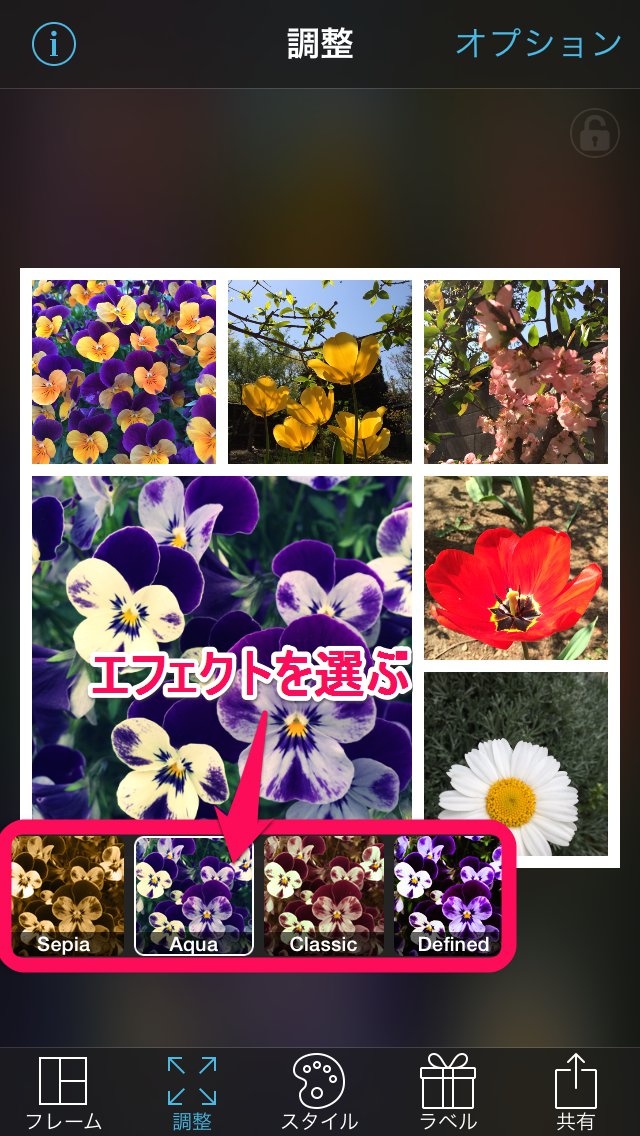Open オプション in the top bar
The width and height of the screenshot is (640, 1136).
click(x=538, y=43)
